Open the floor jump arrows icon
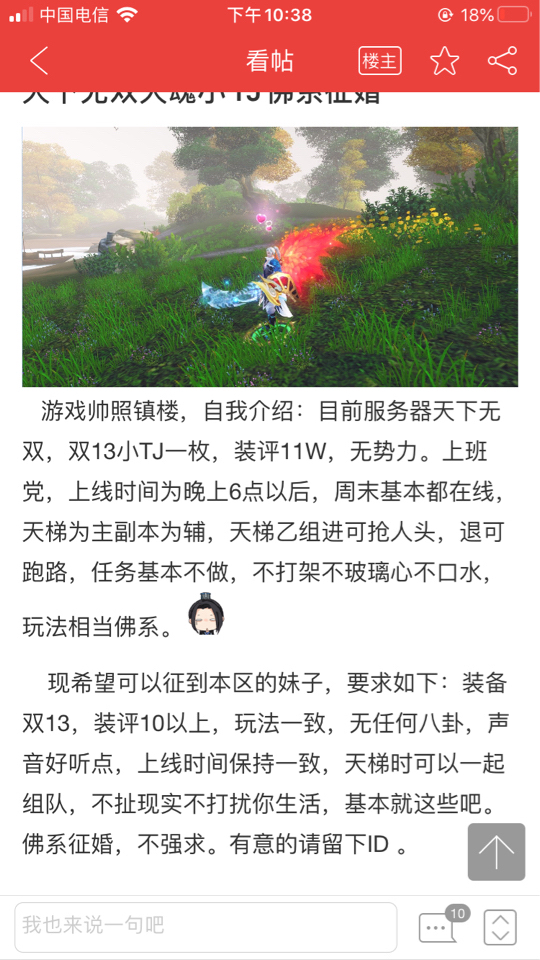Viewport: 540px width, 960px height. [x=500, y=927]
